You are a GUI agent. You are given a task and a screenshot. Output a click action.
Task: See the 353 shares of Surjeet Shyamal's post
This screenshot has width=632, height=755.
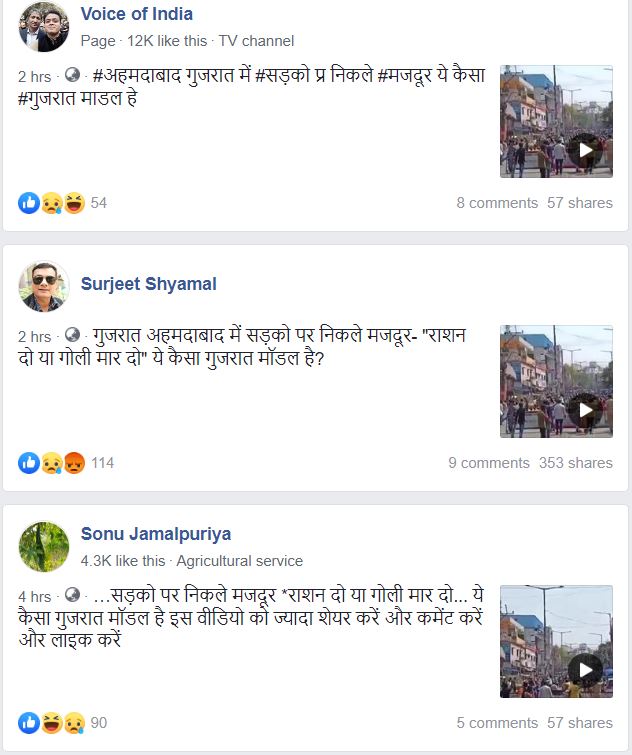[575, 463]
